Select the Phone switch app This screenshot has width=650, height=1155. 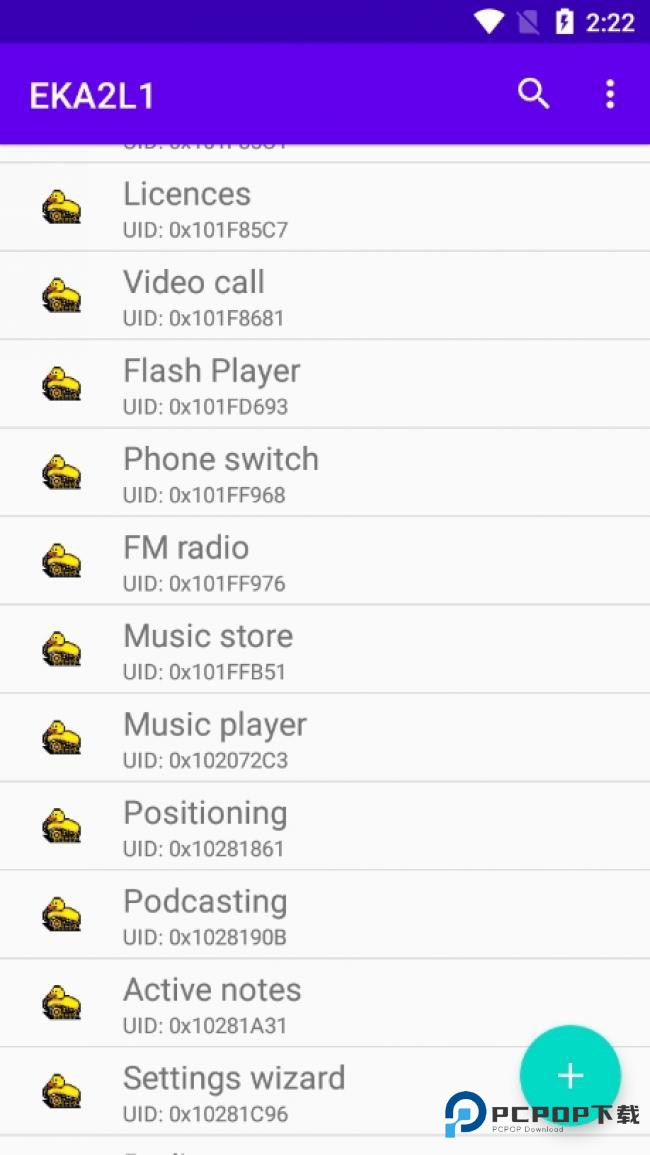pos(220,472)
